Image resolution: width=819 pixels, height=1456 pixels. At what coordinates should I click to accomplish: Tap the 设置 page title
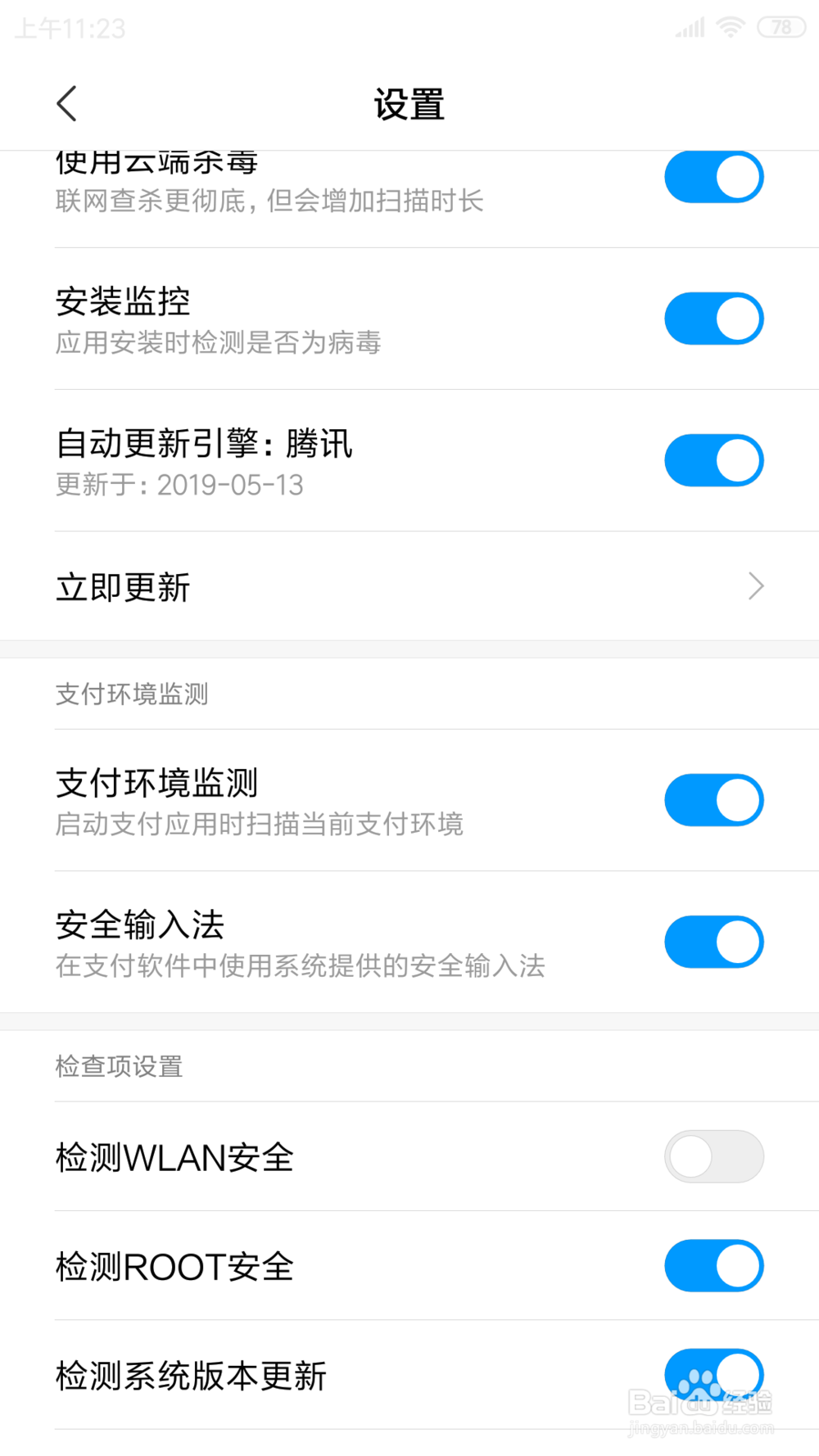click(409, 104)
